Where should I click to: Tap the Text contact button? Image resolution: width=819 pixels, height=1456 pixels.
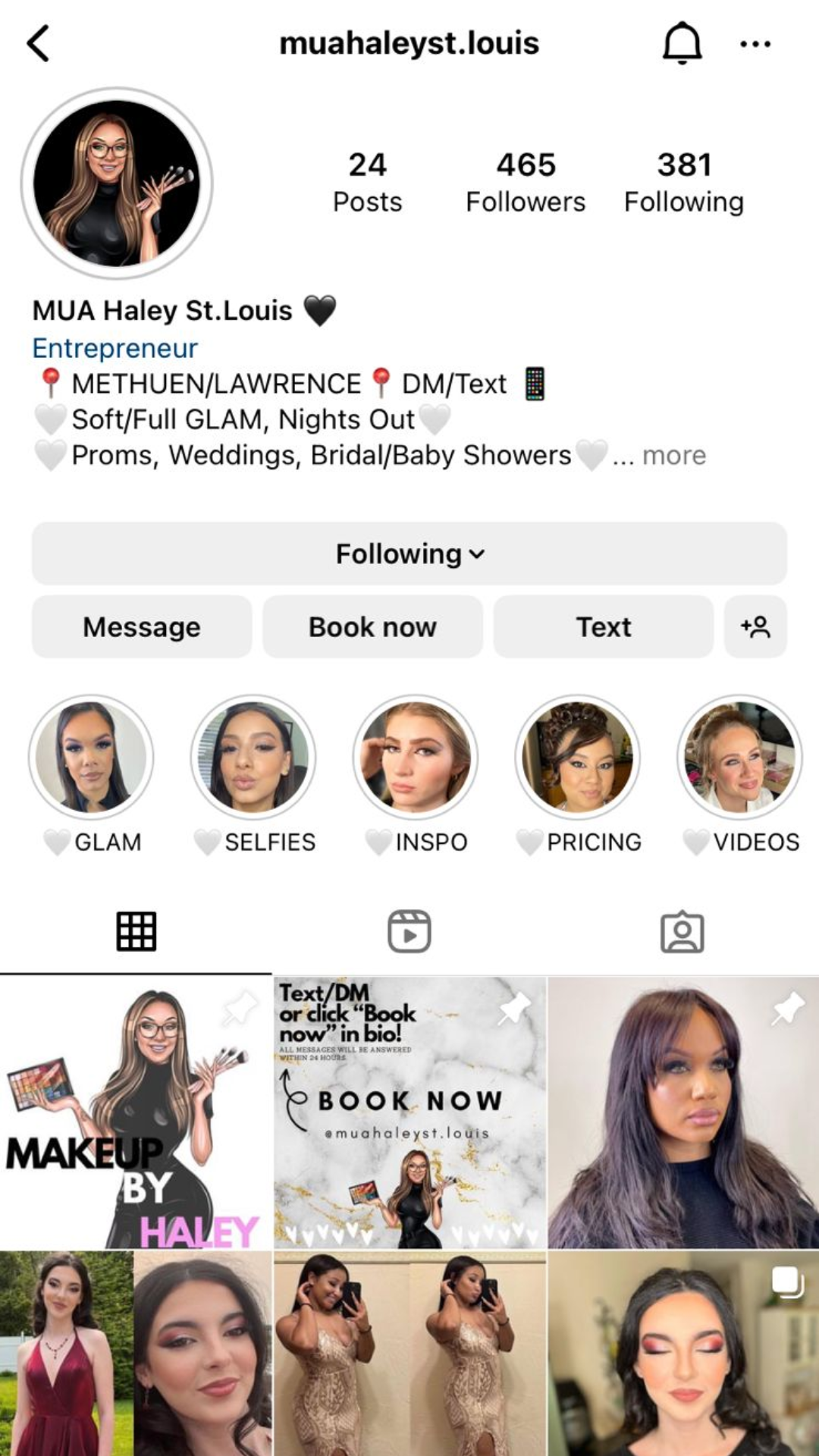coord(603,627)
